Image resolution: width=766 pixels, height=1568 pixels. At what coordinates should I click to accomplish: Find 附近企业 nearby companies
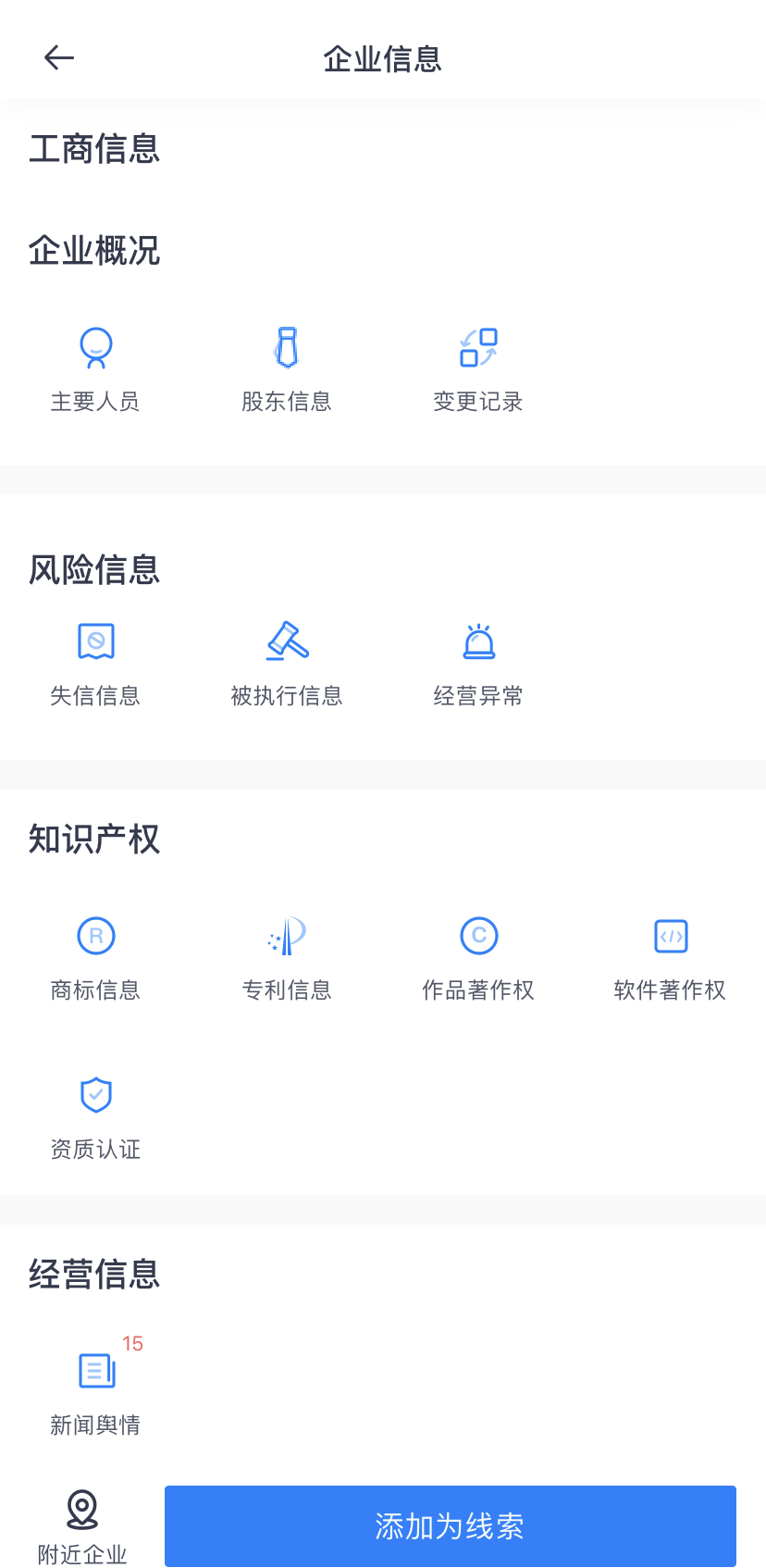pyautogui.click(x=82, y=1525)
